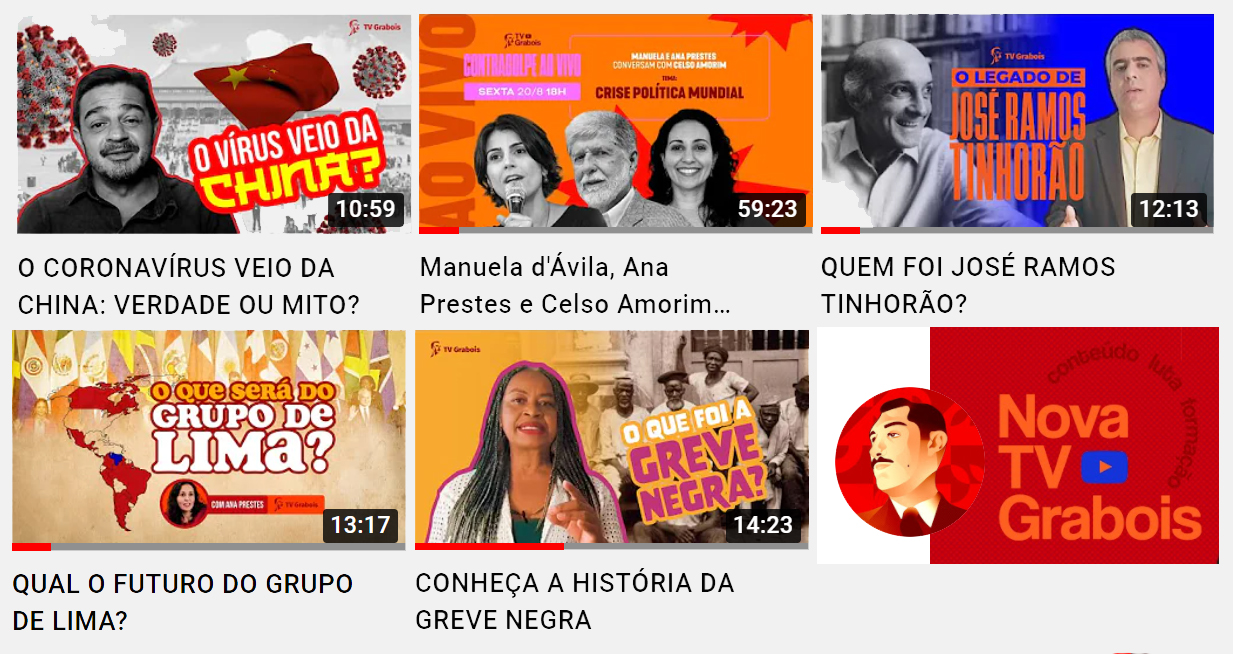The width and height of the screenshot is (1233, 654).
Task: Open the video O Coronavírus veio da China
Action: click(214, 124)
